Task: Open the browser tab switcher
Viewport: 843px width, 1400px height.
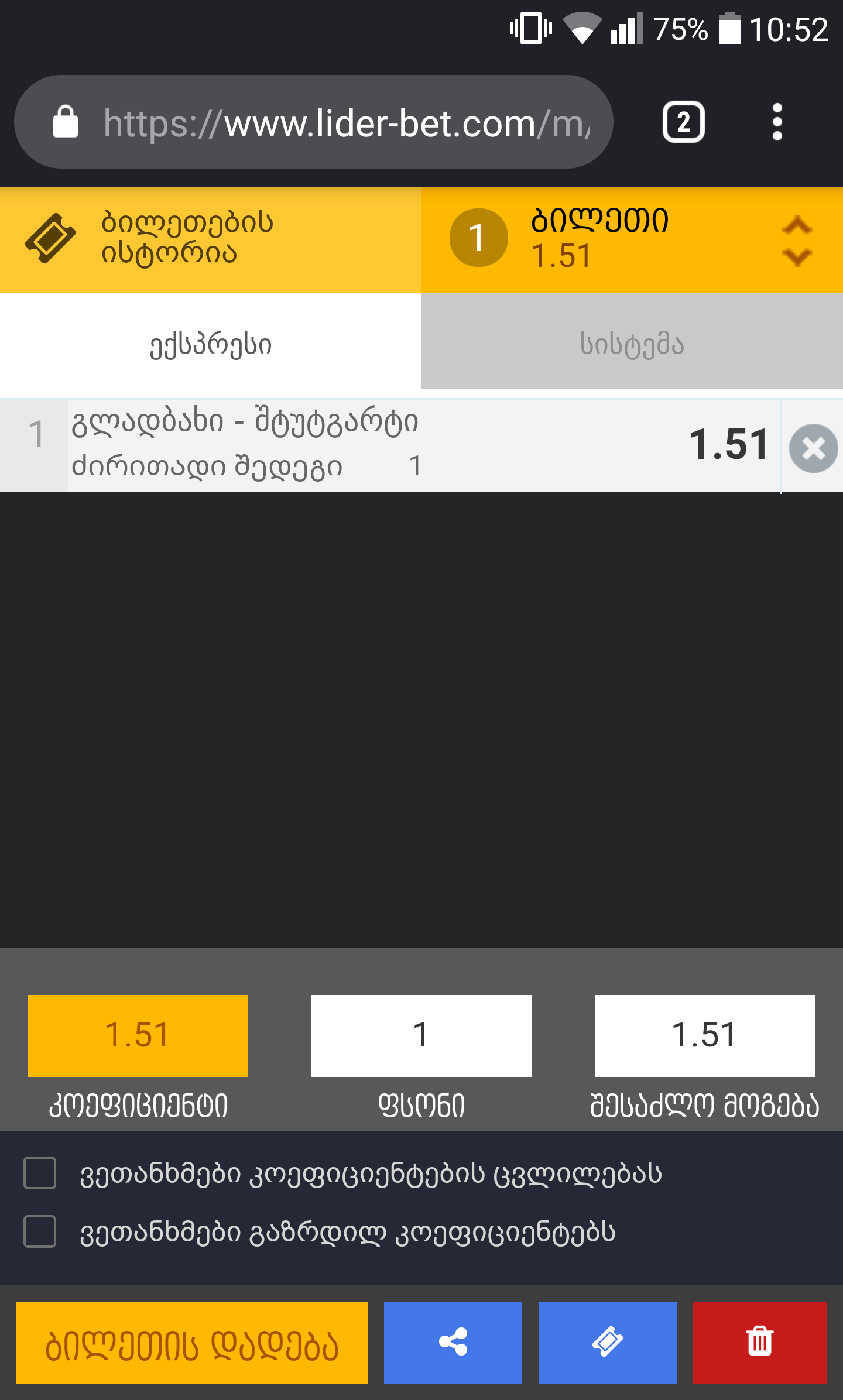Action: tap(683, 122)
